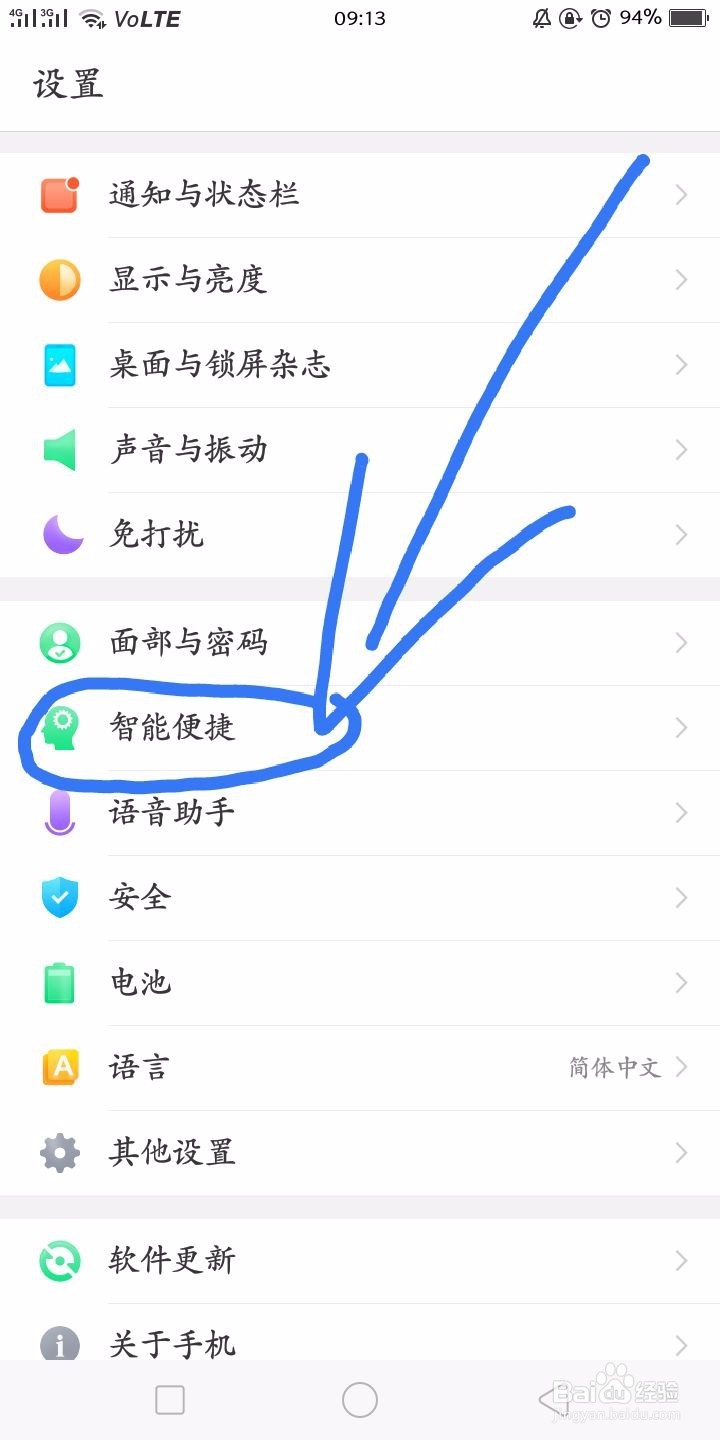Viewport: 720px width, 1440px height.
Task: Expand the chevron beside 通知与状态栏
Action: [x=681, y=195]
